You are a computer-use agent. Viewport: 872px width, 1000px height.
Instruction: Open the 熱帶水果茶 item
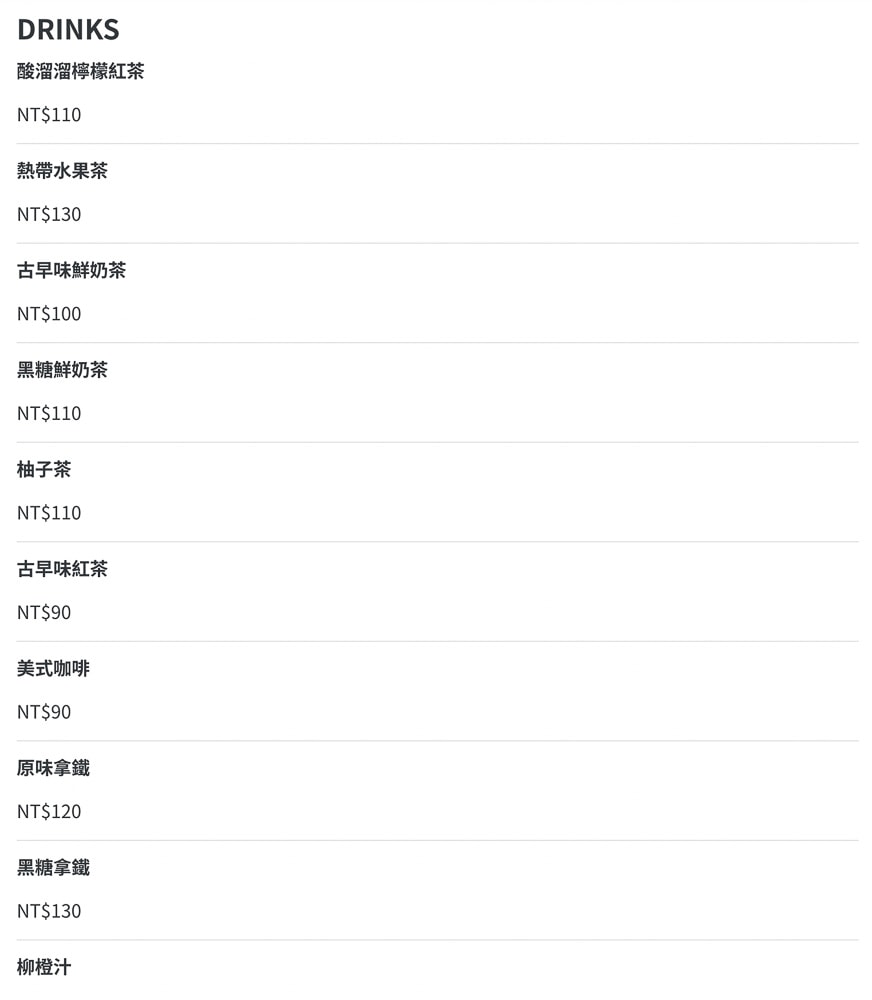tap(62, 171)
